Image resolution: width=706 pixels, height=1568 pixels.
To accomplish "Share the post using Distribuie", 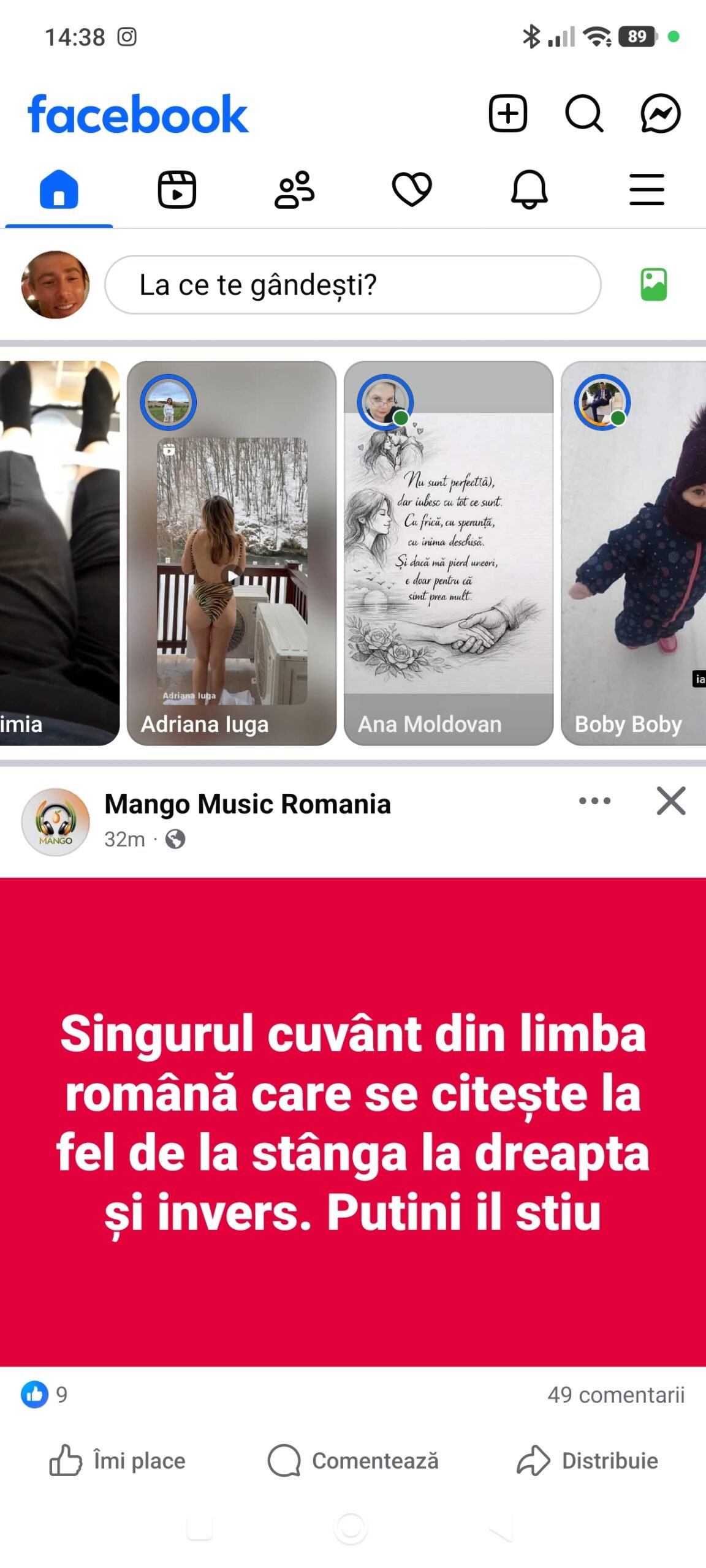I will coord(587,1461).
